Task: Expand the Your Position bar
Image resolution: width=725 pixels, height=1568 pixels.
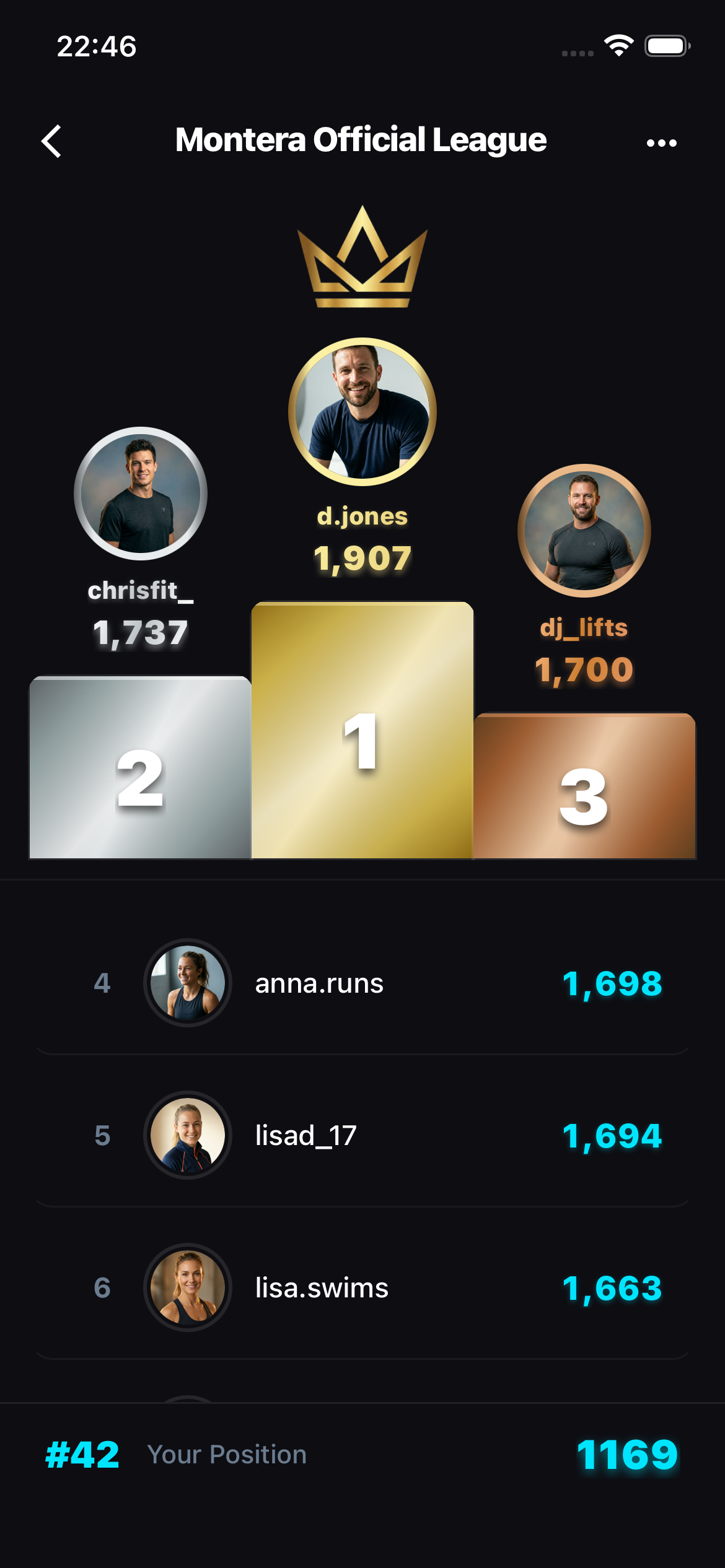Action: coord(362,1454)
